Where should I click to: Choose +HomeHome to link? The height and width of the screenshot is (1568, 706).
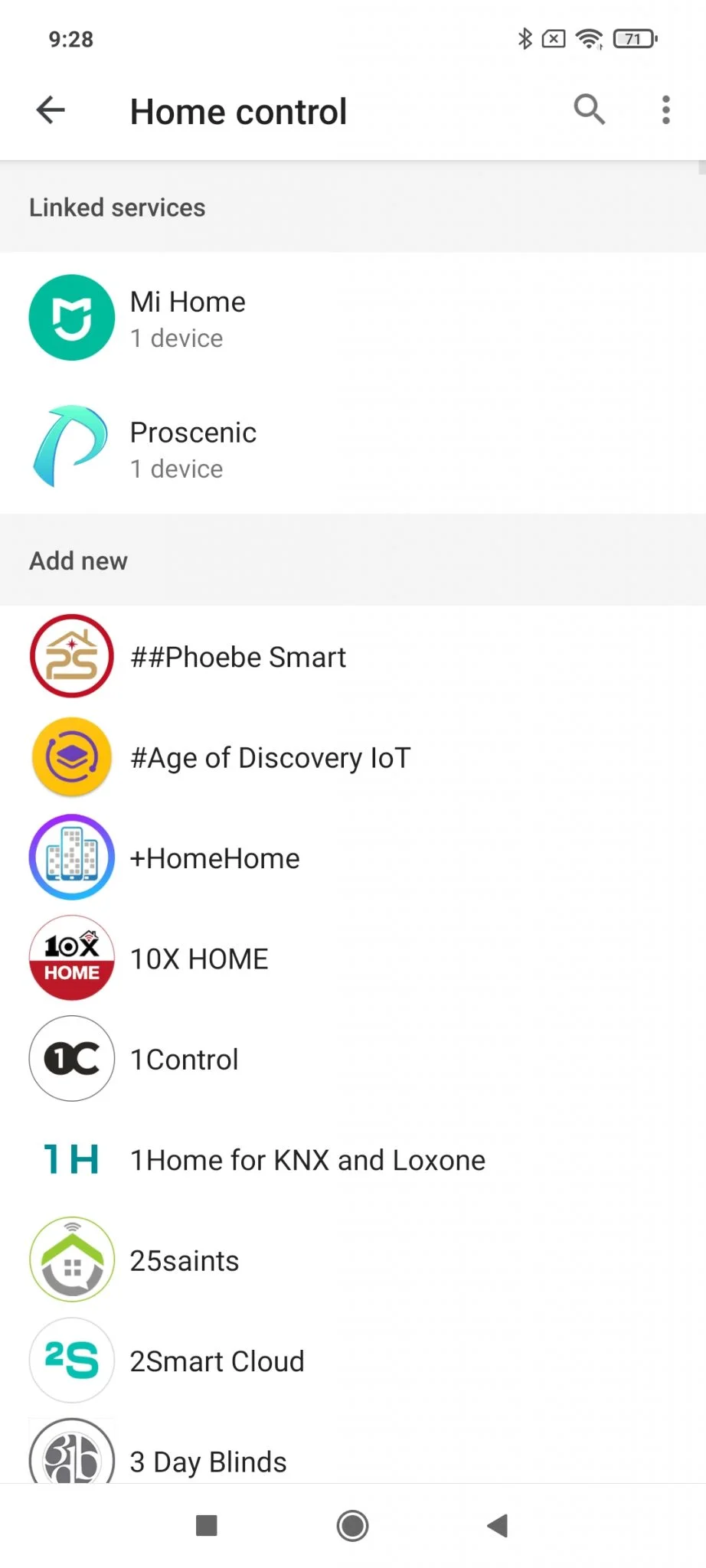pos(214,858)
